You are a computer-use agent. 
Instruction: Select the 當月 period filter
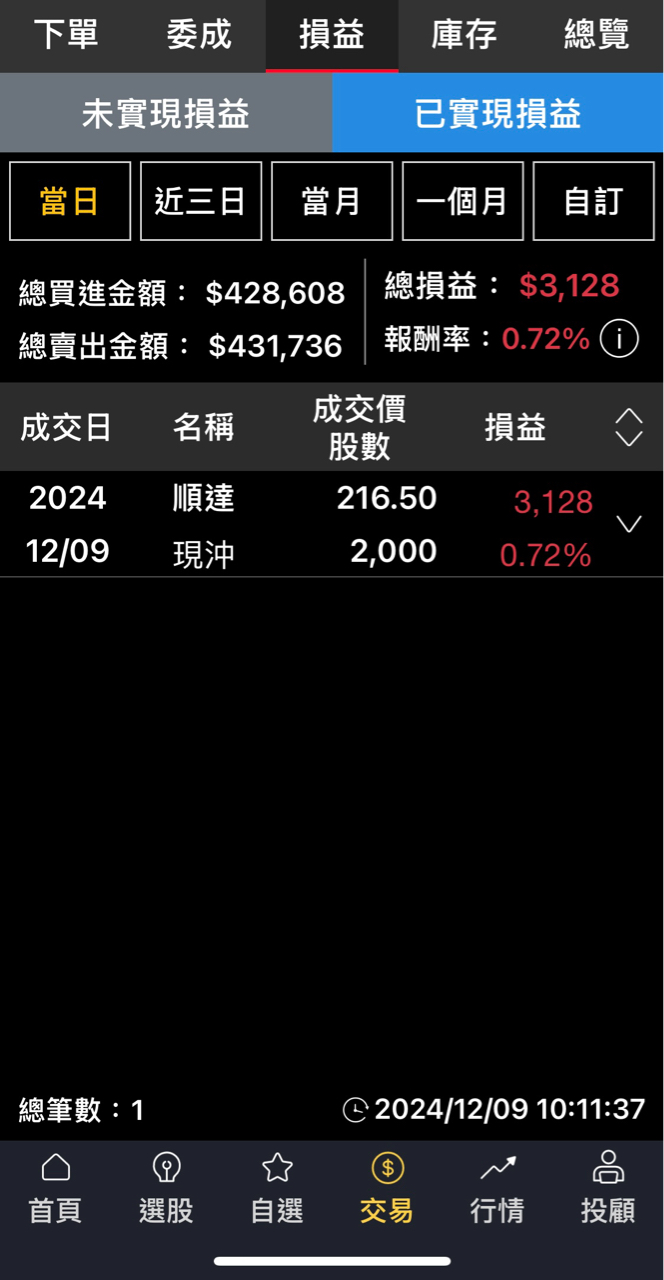(332, 201)
